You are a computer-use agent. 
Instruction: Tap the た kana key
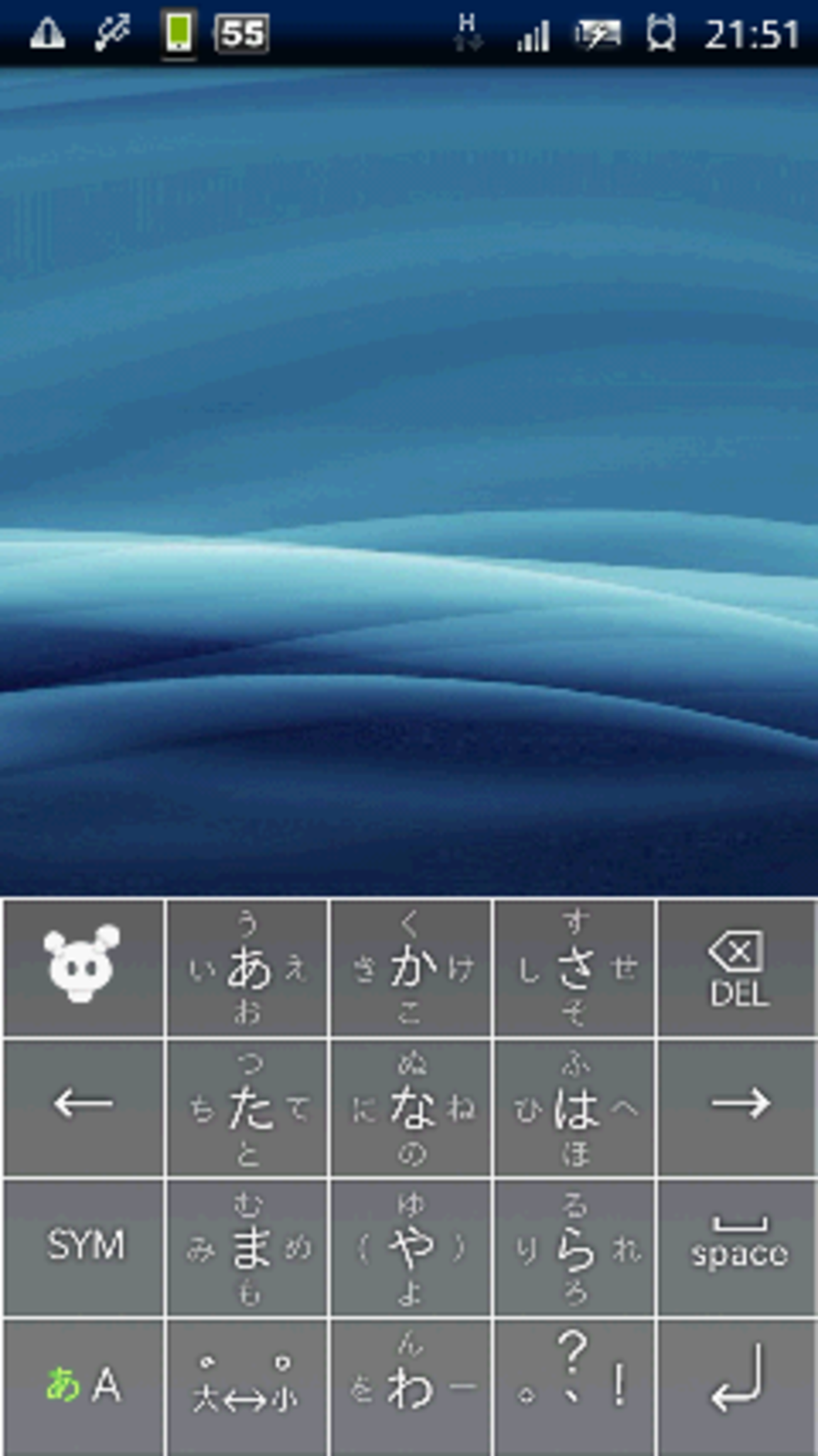point(247,1108)
